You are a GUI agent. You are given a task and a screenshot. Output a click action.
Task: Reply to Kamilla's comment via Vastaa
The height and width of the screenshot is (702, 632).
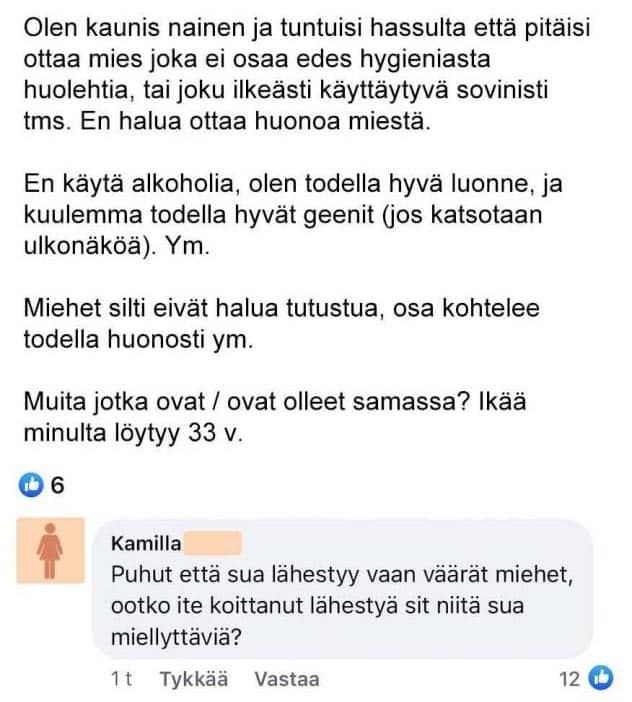click(287, 679)
